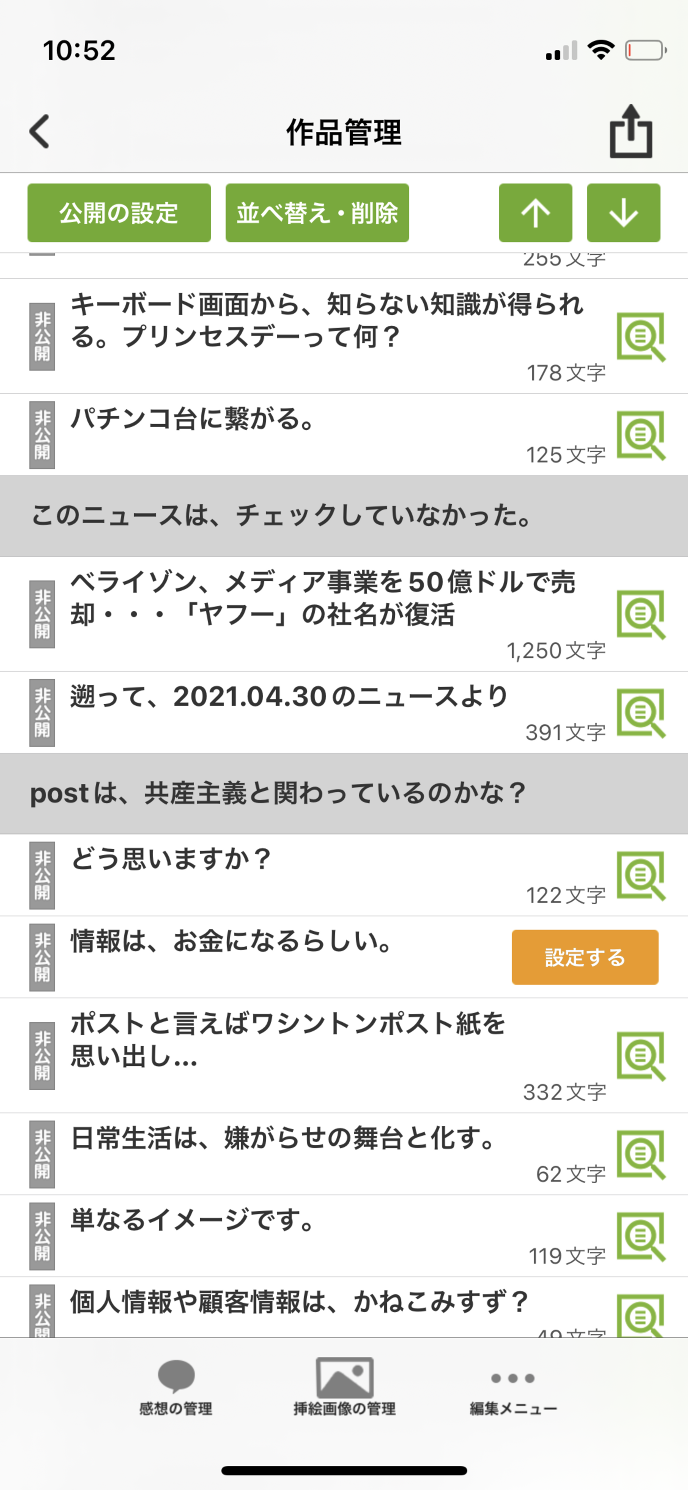Viewport: 688px width, 1490px height.
Task: Open the ベライゾン、メディア事業 episode
Action: click(322, 598)
